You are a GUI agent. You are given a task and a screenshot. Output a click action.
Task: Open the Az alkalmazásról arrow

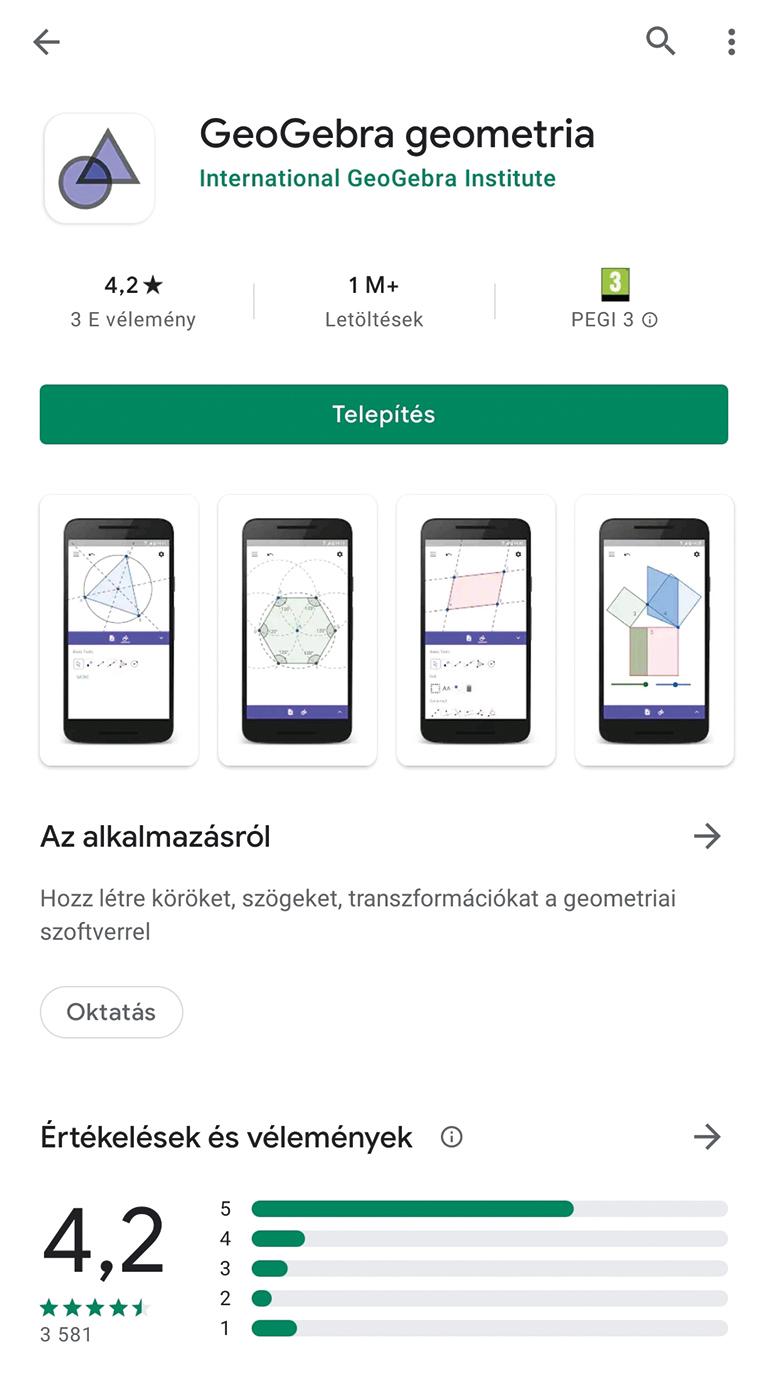tap(707, 836)
